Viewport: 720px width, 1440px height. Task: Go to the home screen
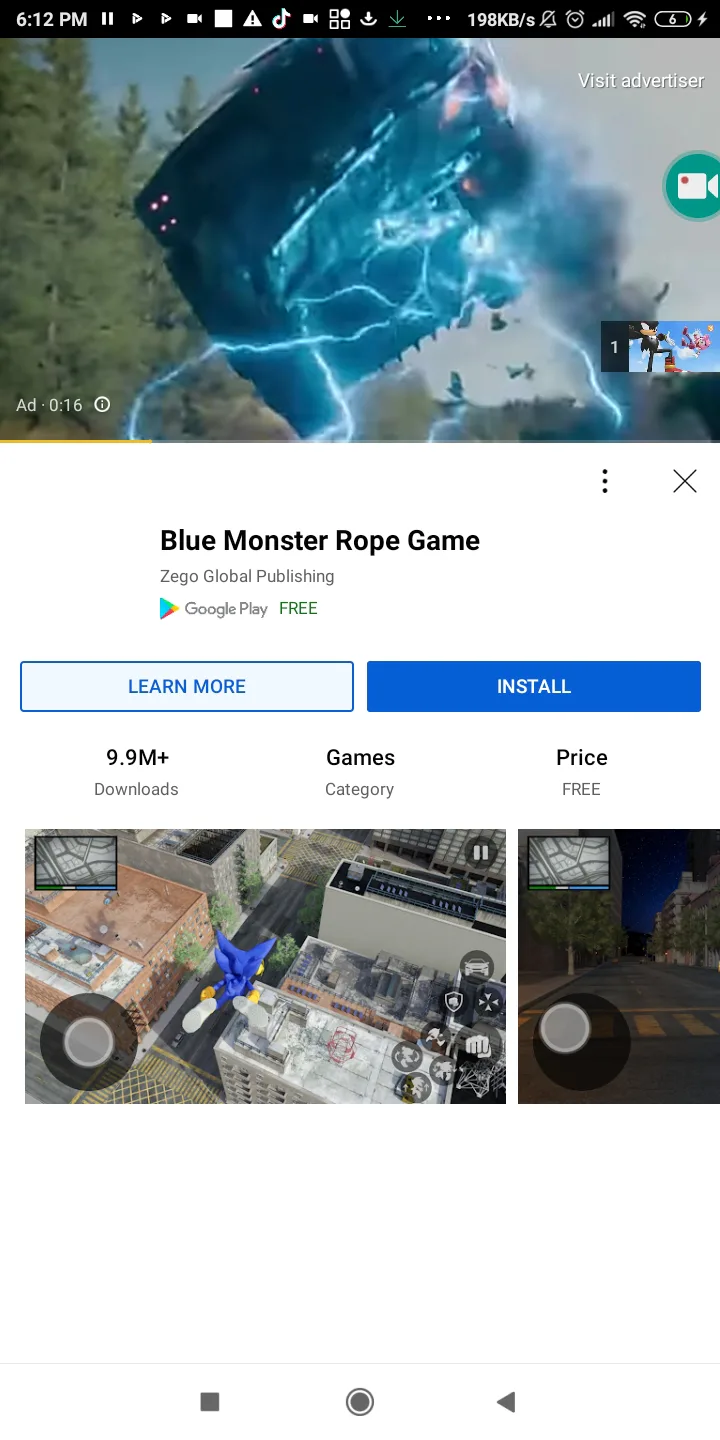[360, 1402]
